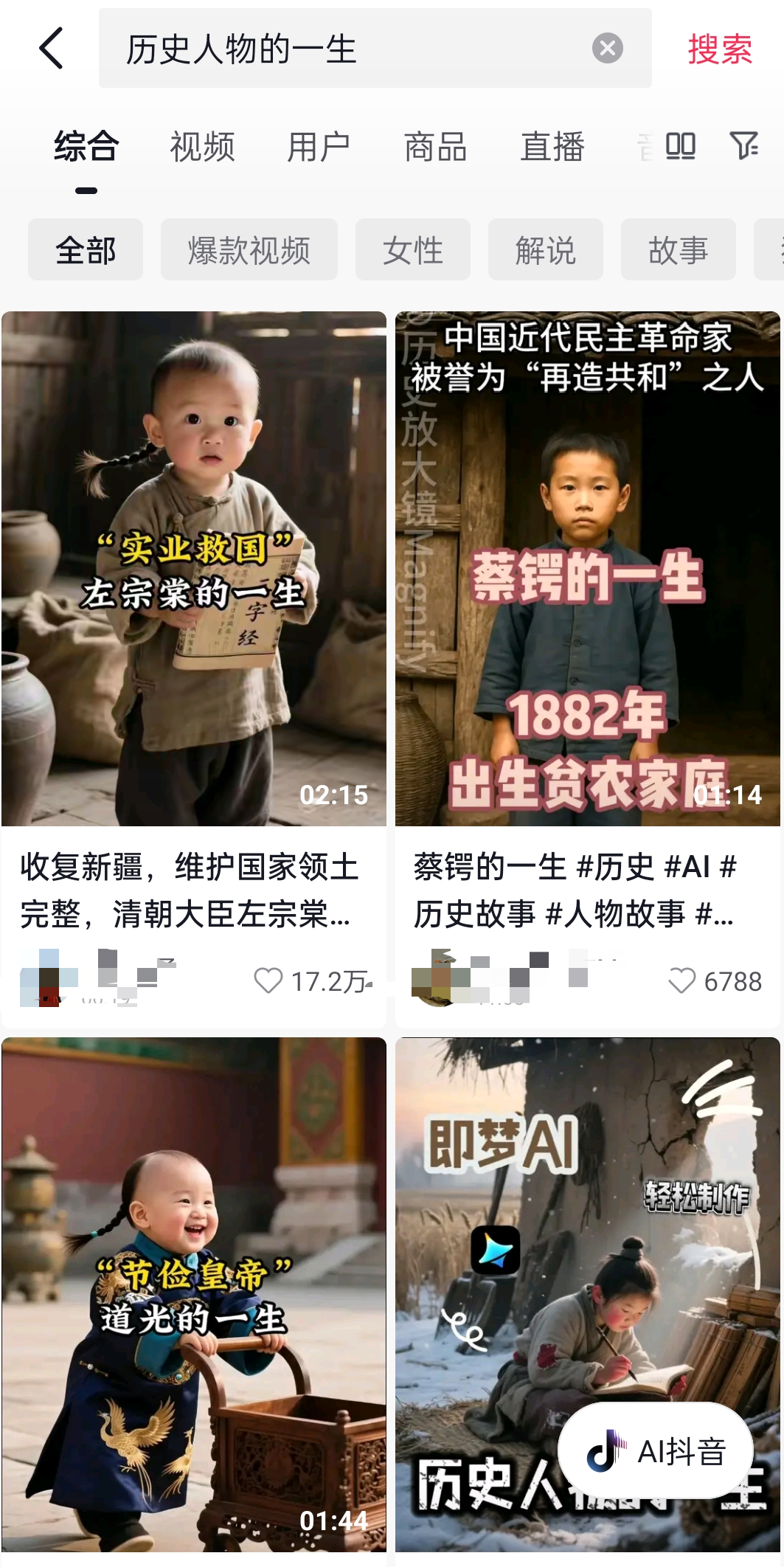This screenshot has height=1567, width=784.
Task: Like the 蔡锷的一生 video with 6788 likes
Action: 681,981
